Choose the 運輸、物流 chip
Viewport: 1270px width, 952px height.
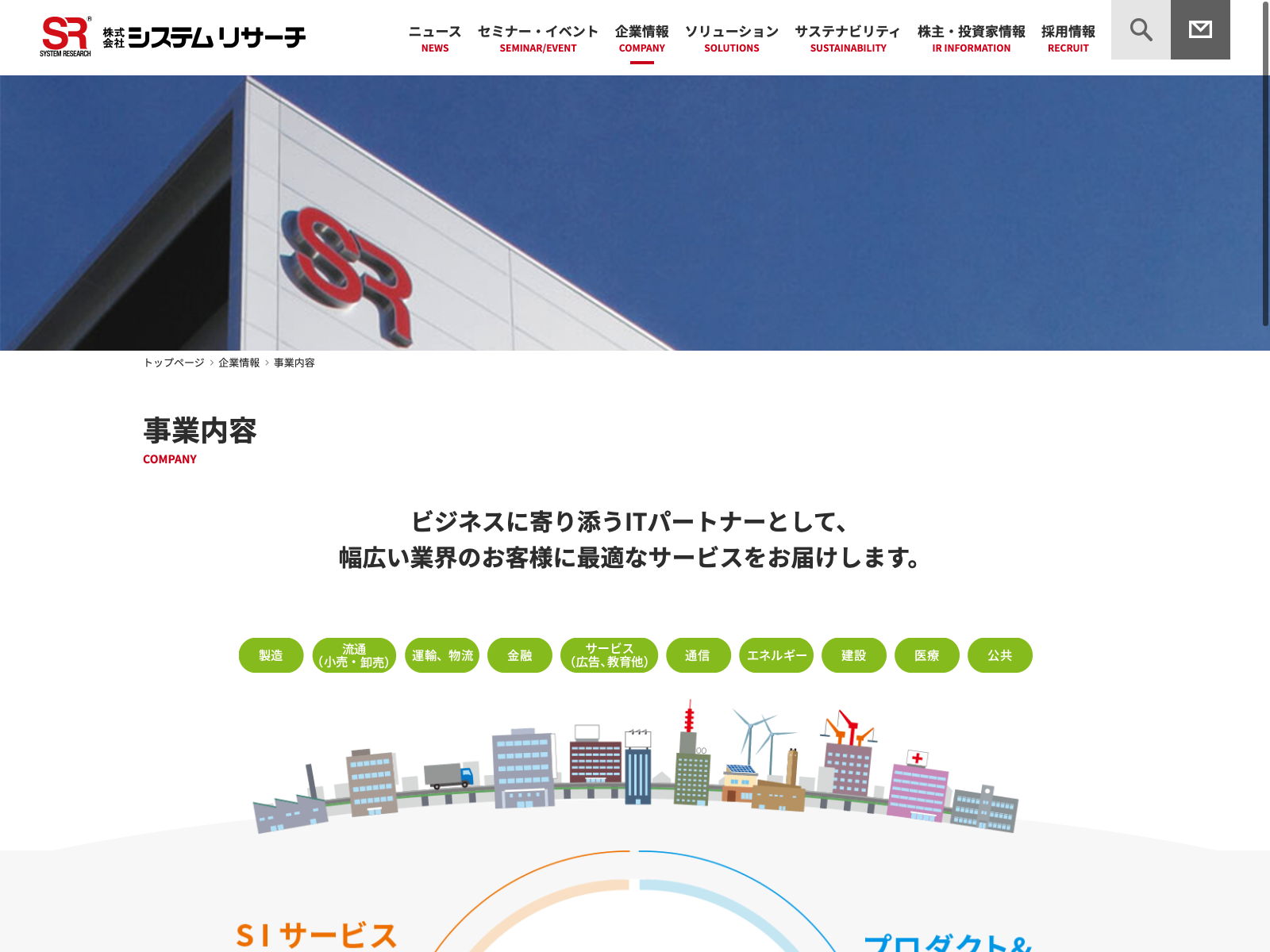click(442, 655)
